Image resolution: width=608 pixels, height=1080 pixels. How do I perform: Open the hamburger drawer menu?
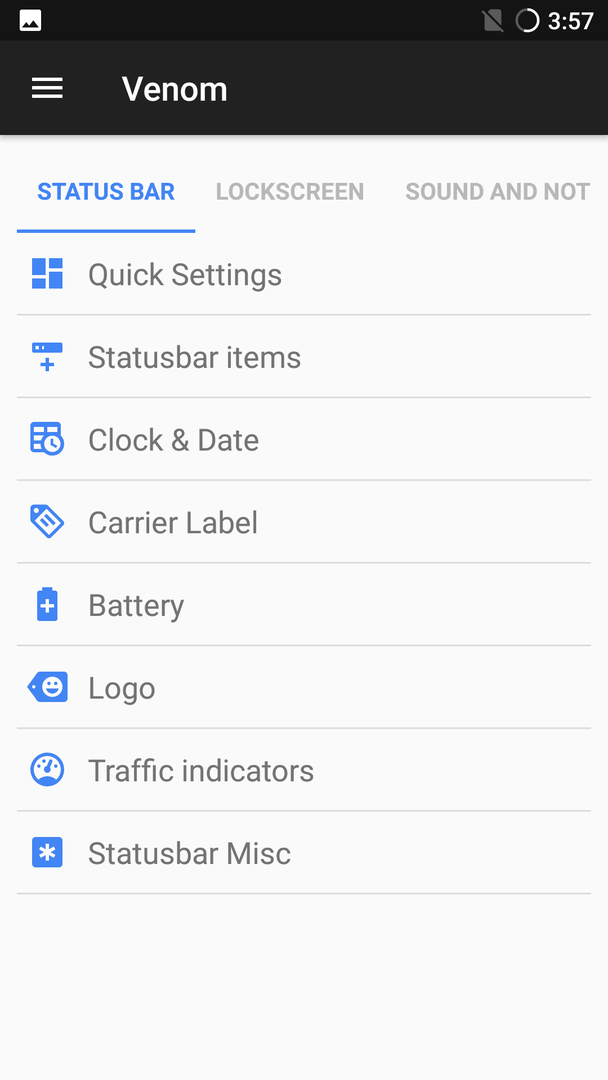(47, 88)
